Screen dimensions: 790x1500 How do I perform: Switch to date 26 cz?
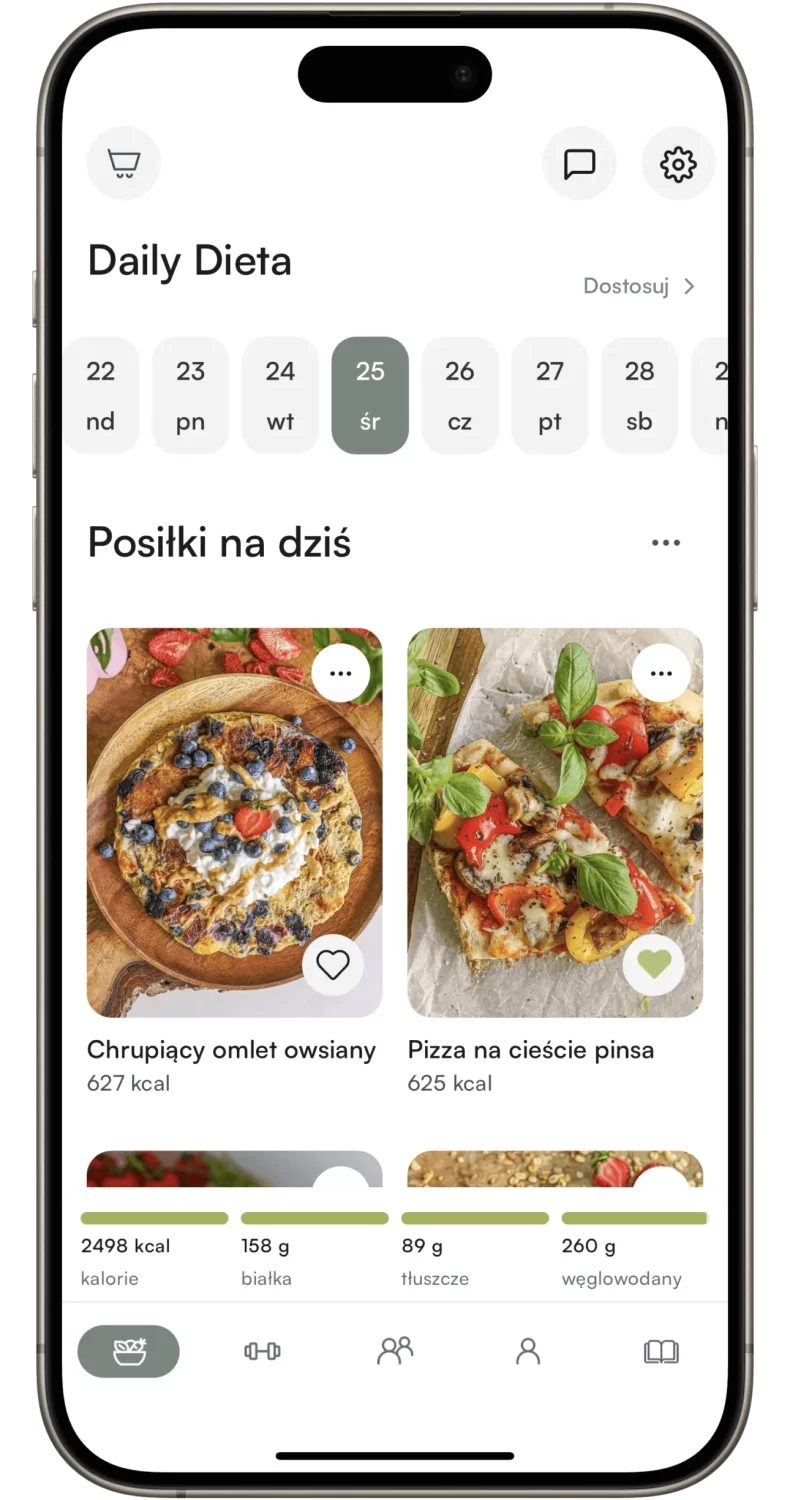pyautogui.click(x=459, y=395)
